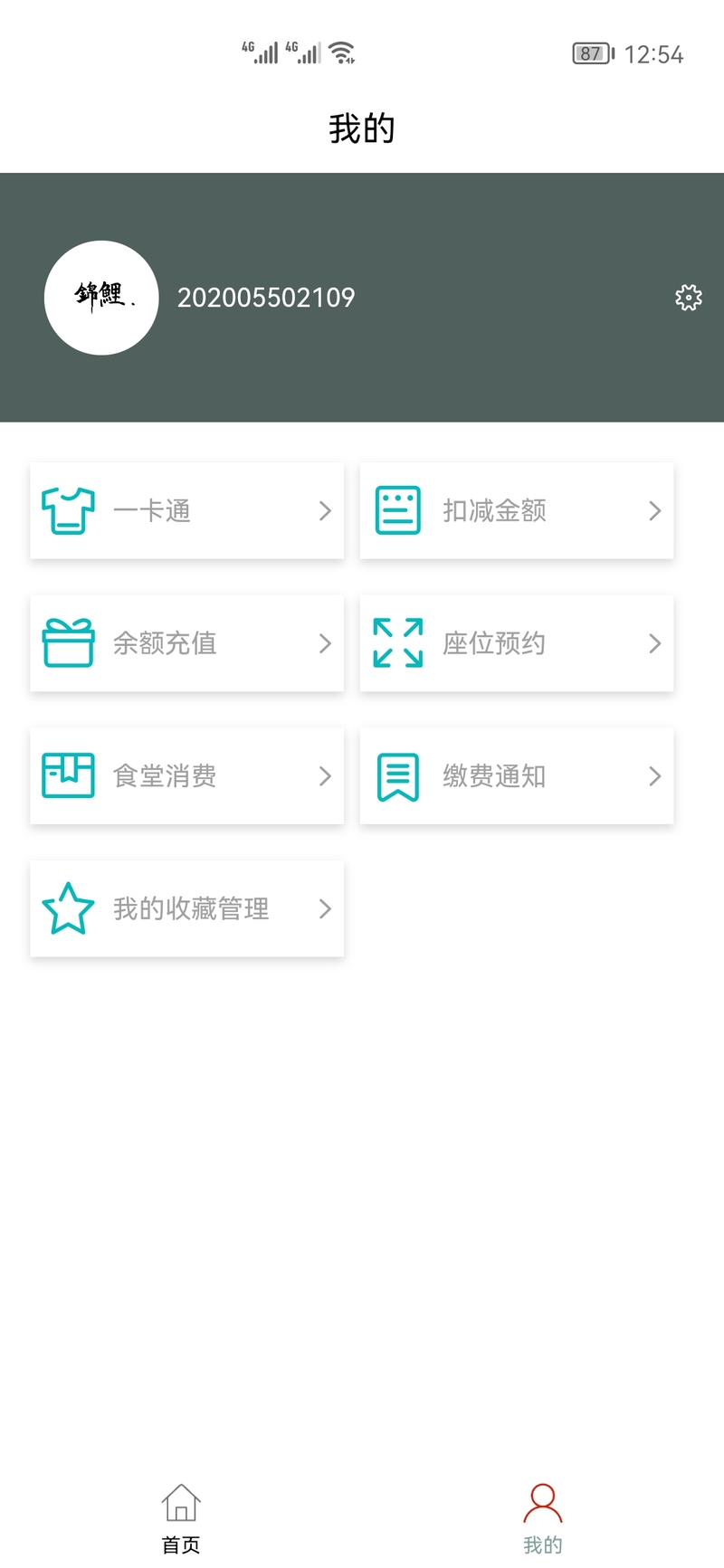Tap the profile avatar

coord(101,298)
